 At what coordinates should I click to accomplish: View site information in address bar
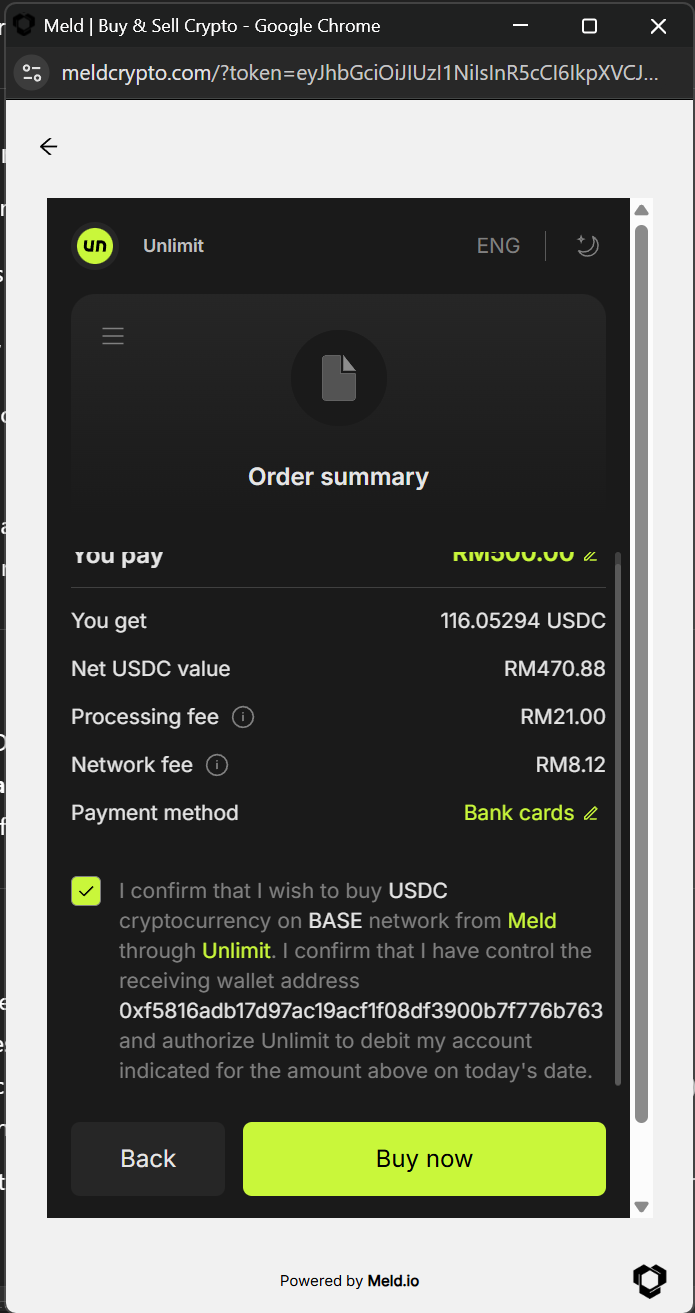pyautogui.click(x=32, y=73)
